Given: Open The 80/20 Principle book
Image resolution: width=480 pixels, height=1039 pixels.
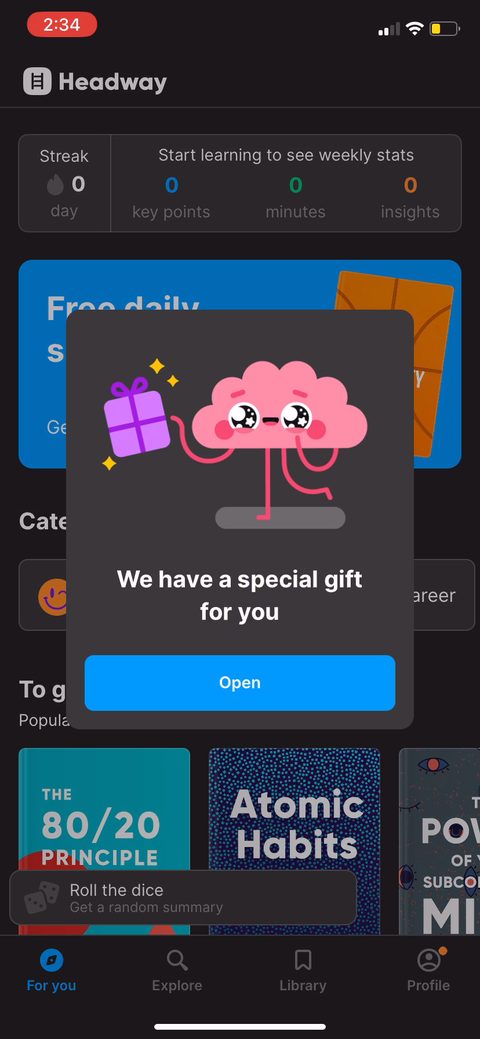Looking at the screenshot, I should tap(104, 809).
